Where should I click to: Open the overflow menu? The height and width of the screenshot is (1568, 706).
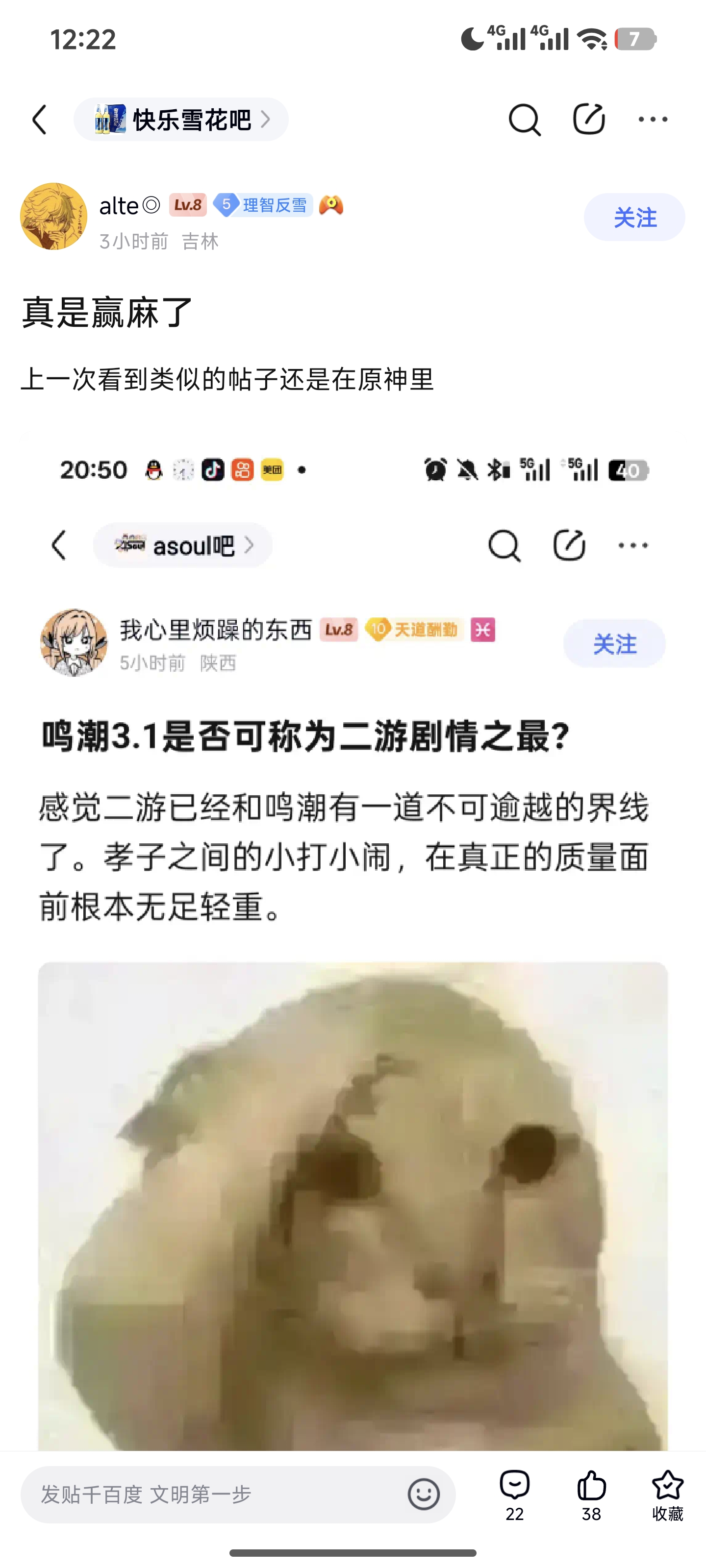653,119
